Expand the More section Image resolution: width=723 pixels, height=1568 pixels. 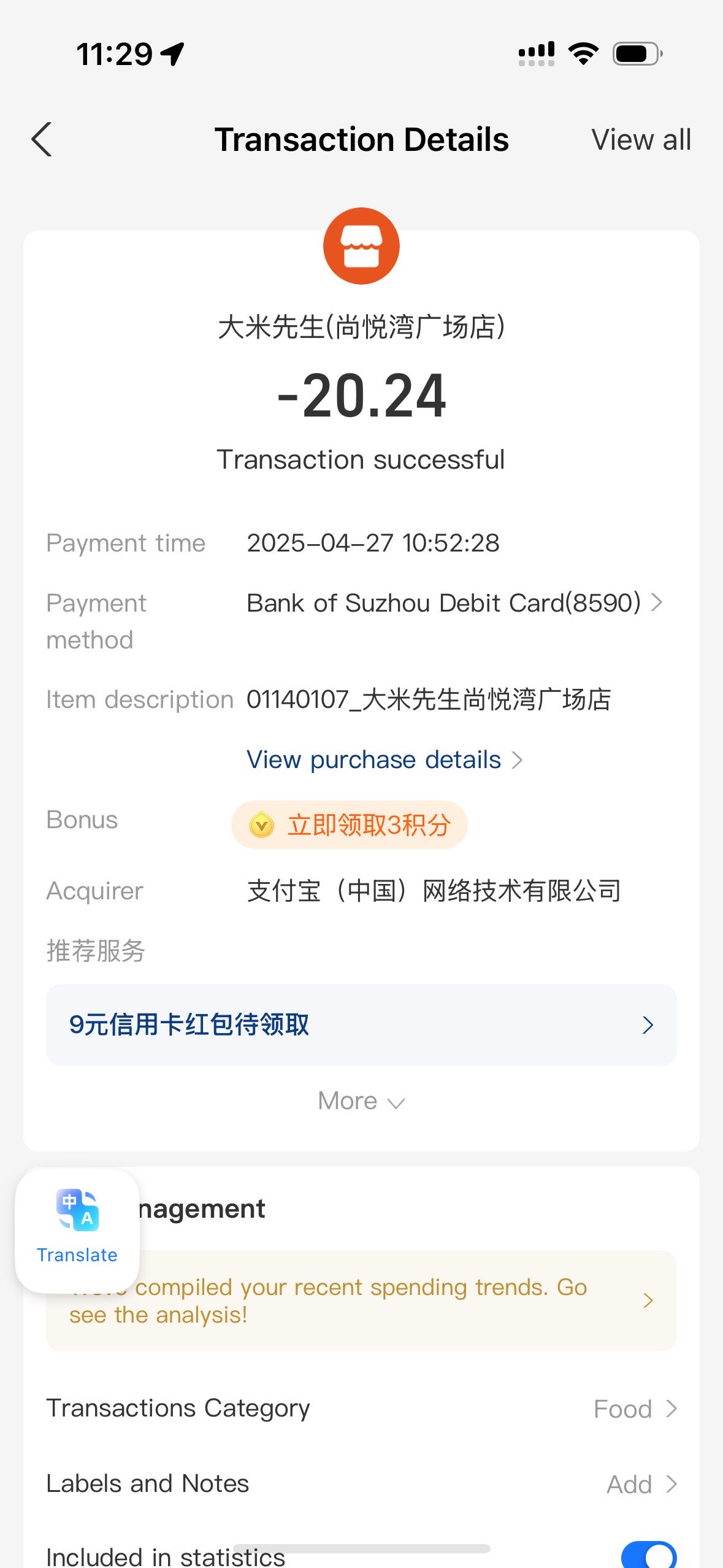[361, 1101]
